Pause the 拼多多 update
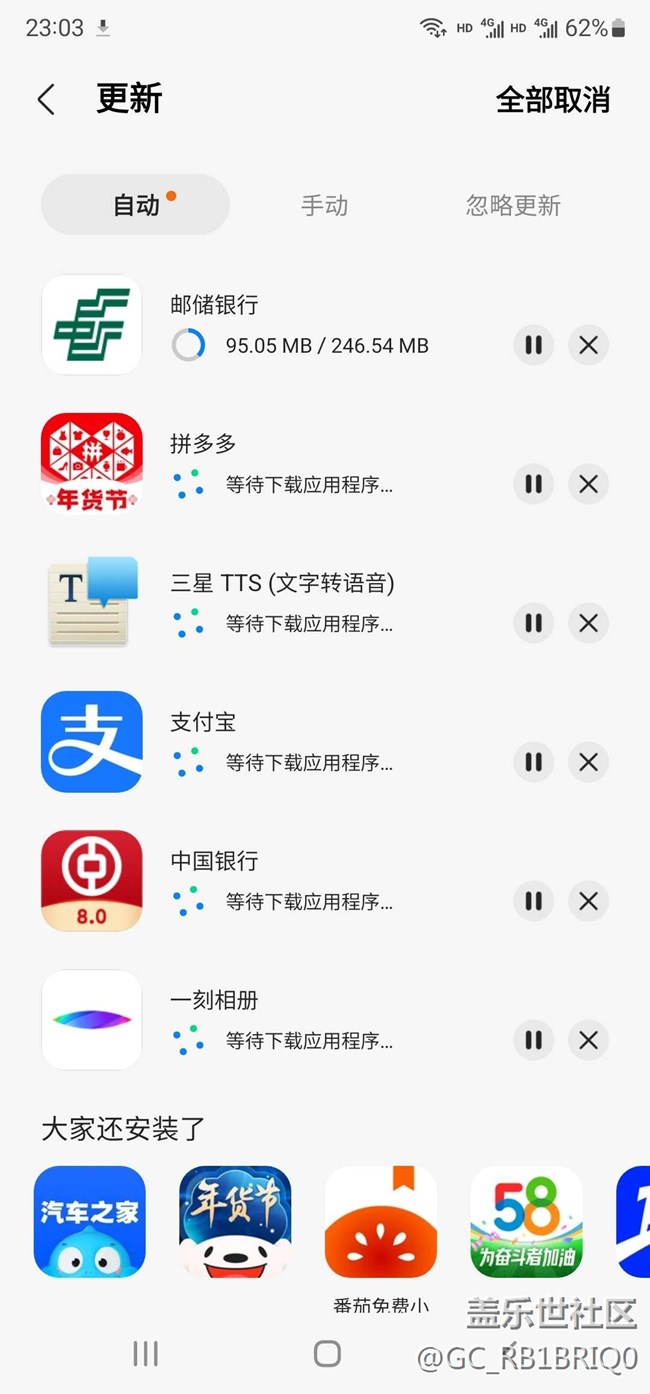 click(534, 484)
